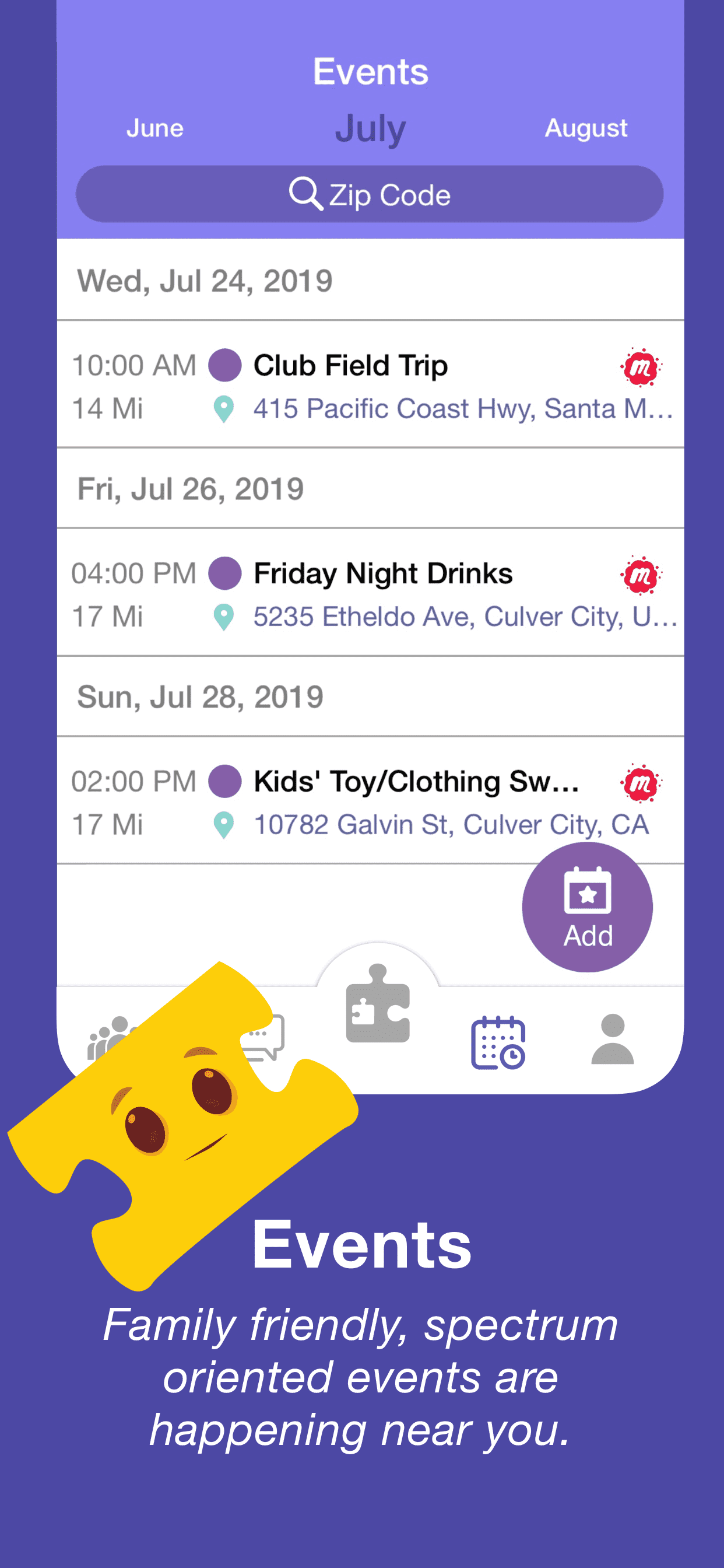Switch to the August month tab

[x=586, y=128]
